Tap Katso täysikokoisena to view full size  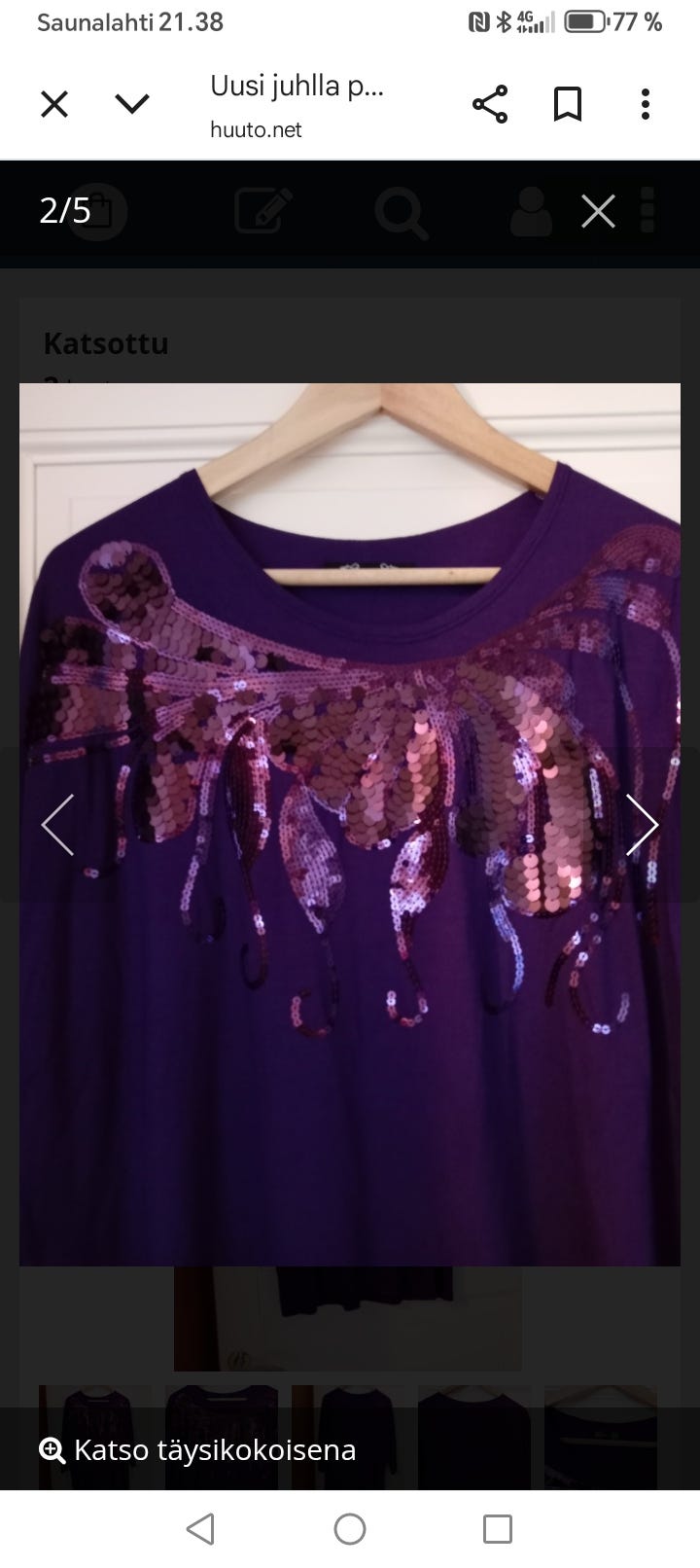coord(198,1449)
